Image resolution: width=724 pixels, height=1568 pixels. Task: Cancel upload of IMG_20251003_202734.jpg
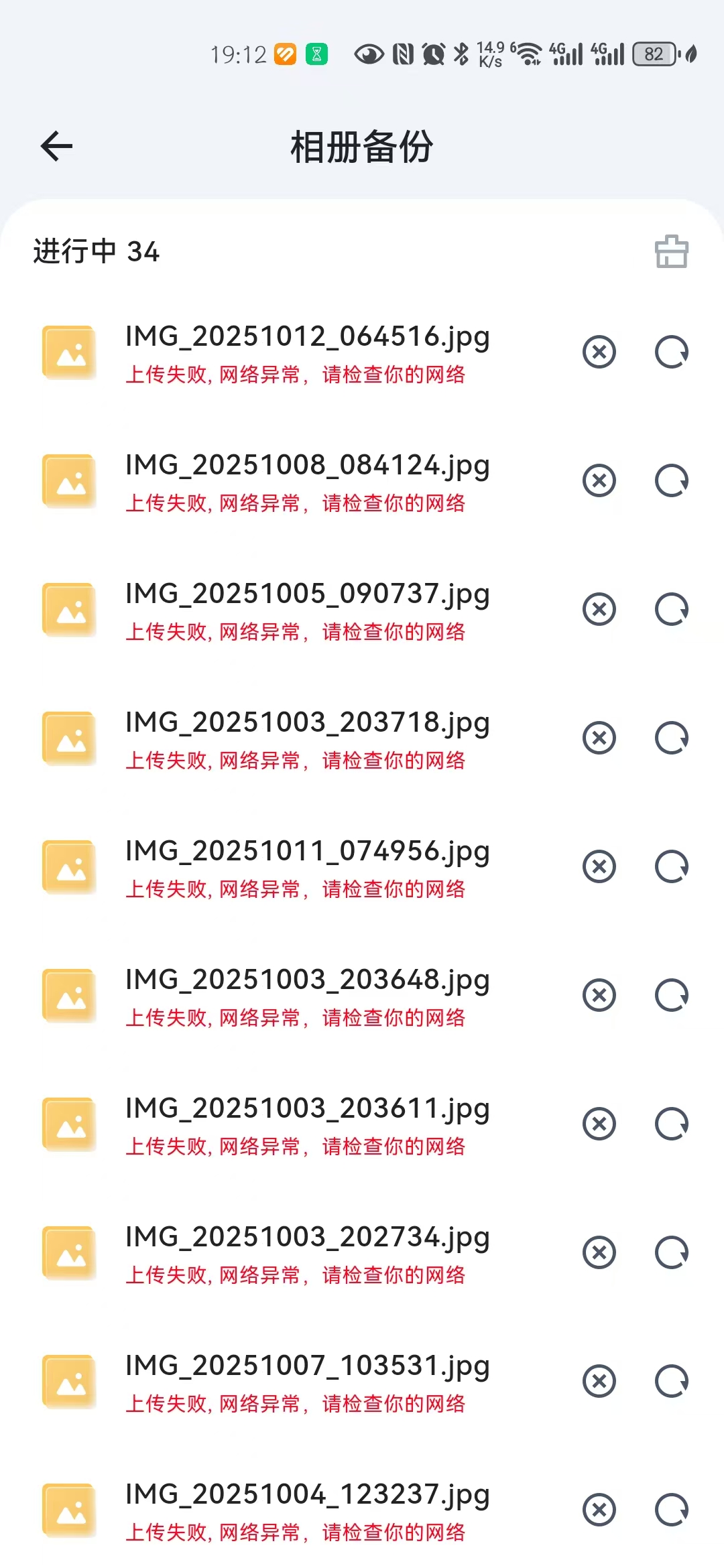(x=599, y=1253)
